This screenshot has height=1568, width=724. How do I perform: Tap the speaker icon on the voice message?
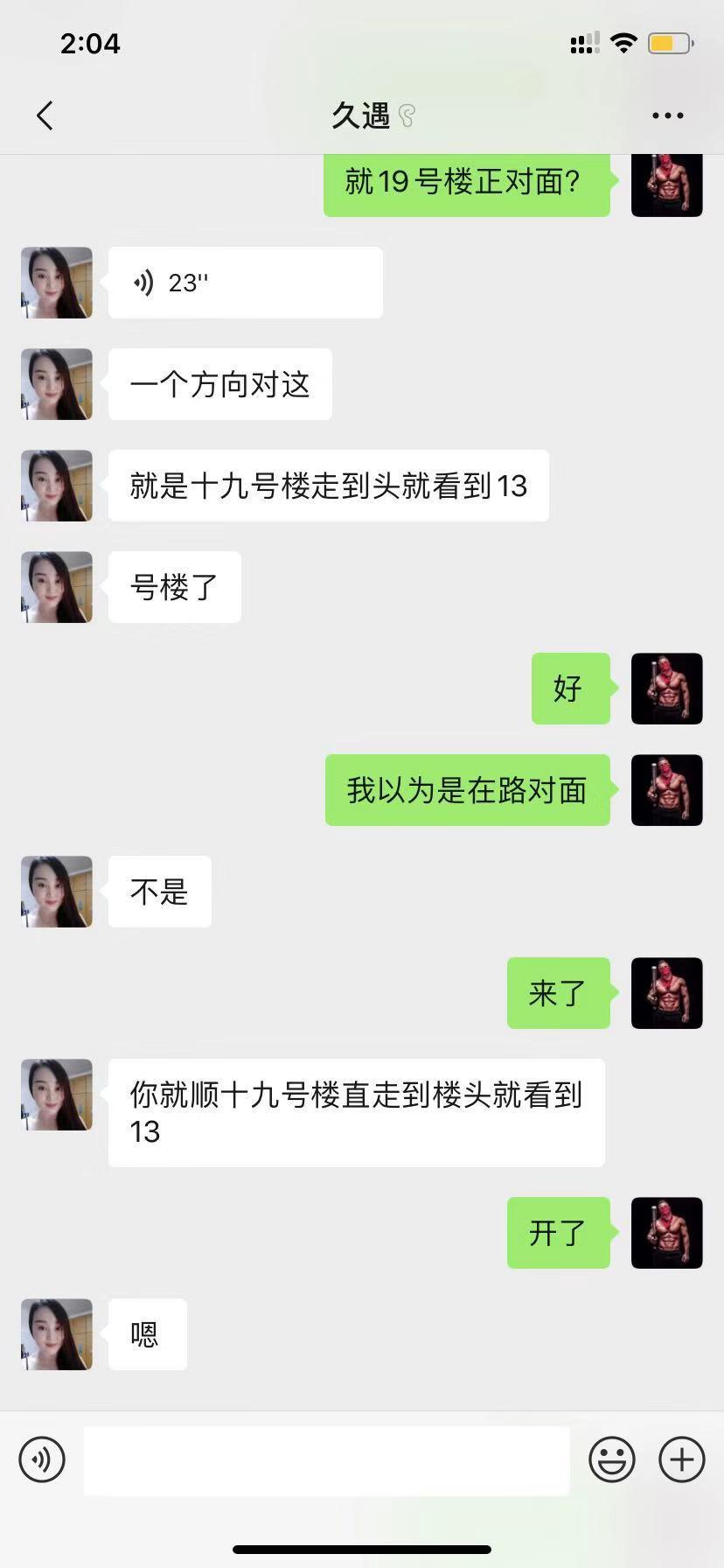[143, 282]
